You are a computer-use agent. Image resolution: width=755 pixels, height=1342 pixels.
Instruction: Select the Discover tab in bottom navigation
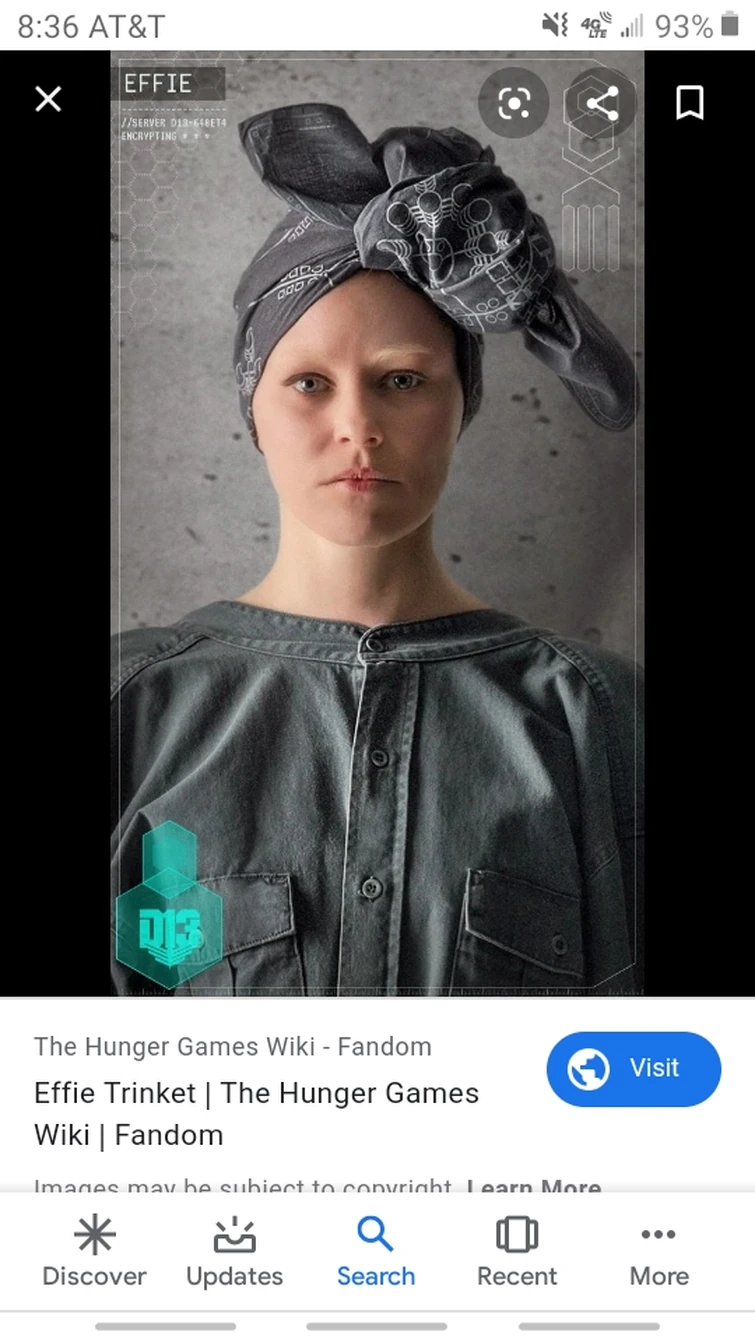94,1250
